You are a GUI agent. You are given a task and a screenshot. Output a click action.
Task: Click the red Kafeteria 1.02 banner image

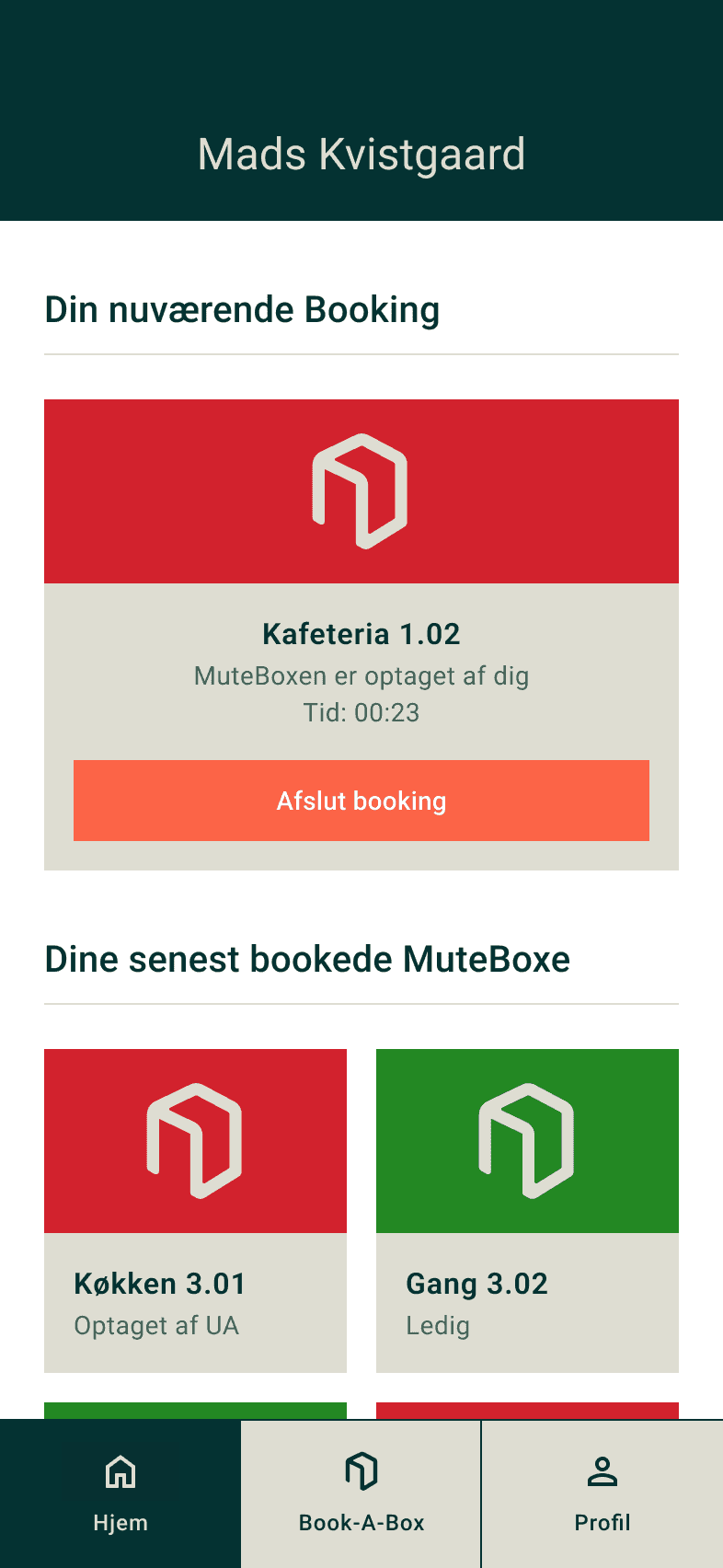(x=361, y=490)
